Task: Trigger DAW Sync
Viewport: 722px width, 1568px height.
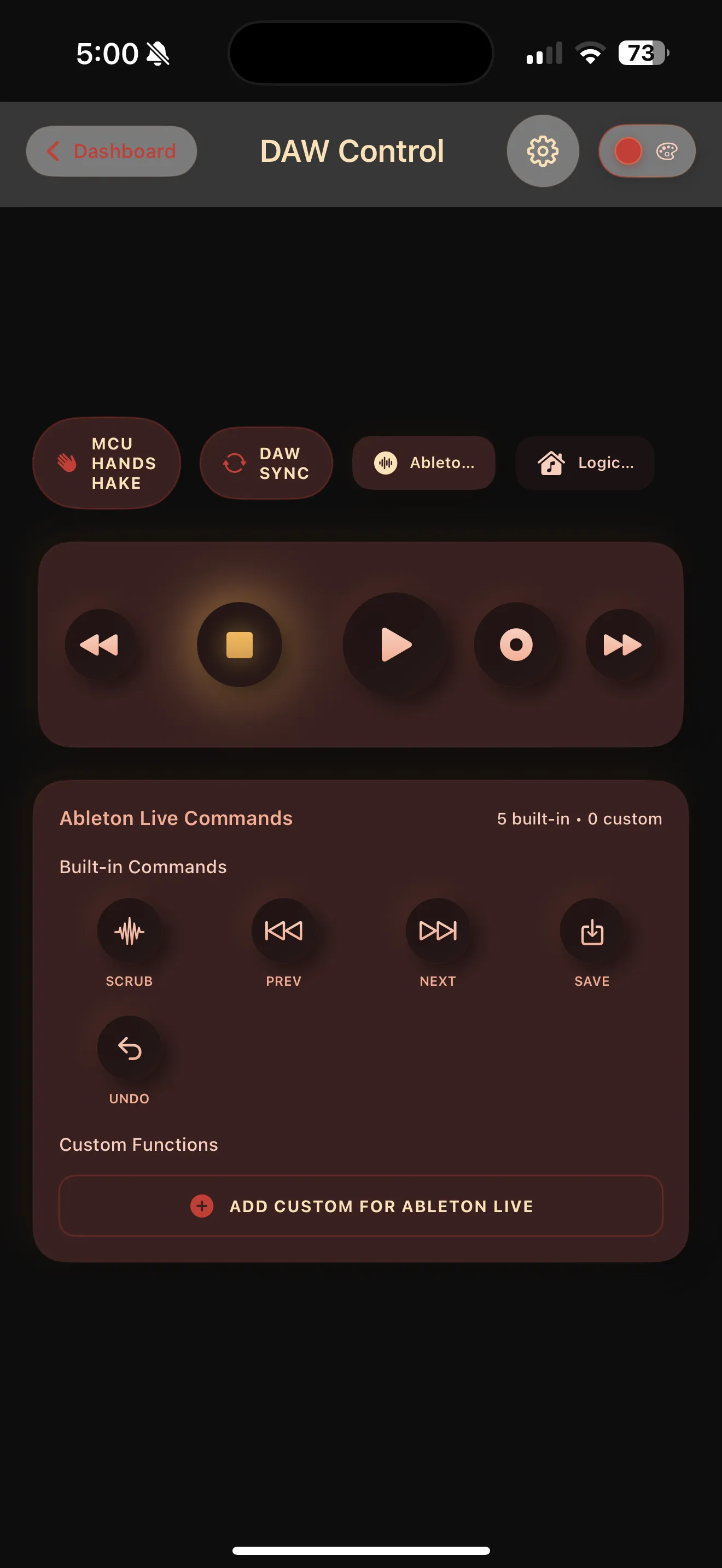Action: 266,463
